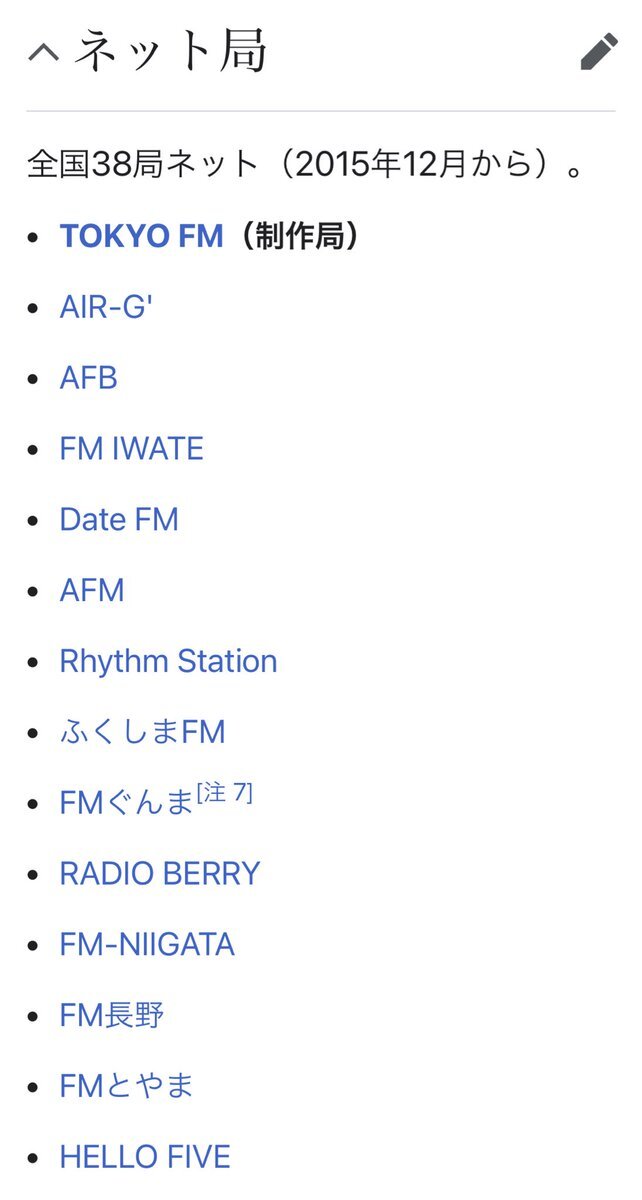This screenshot has height=1200, width=642.
Task: Collapse the ネット局 section
Action: coord(44,52)
